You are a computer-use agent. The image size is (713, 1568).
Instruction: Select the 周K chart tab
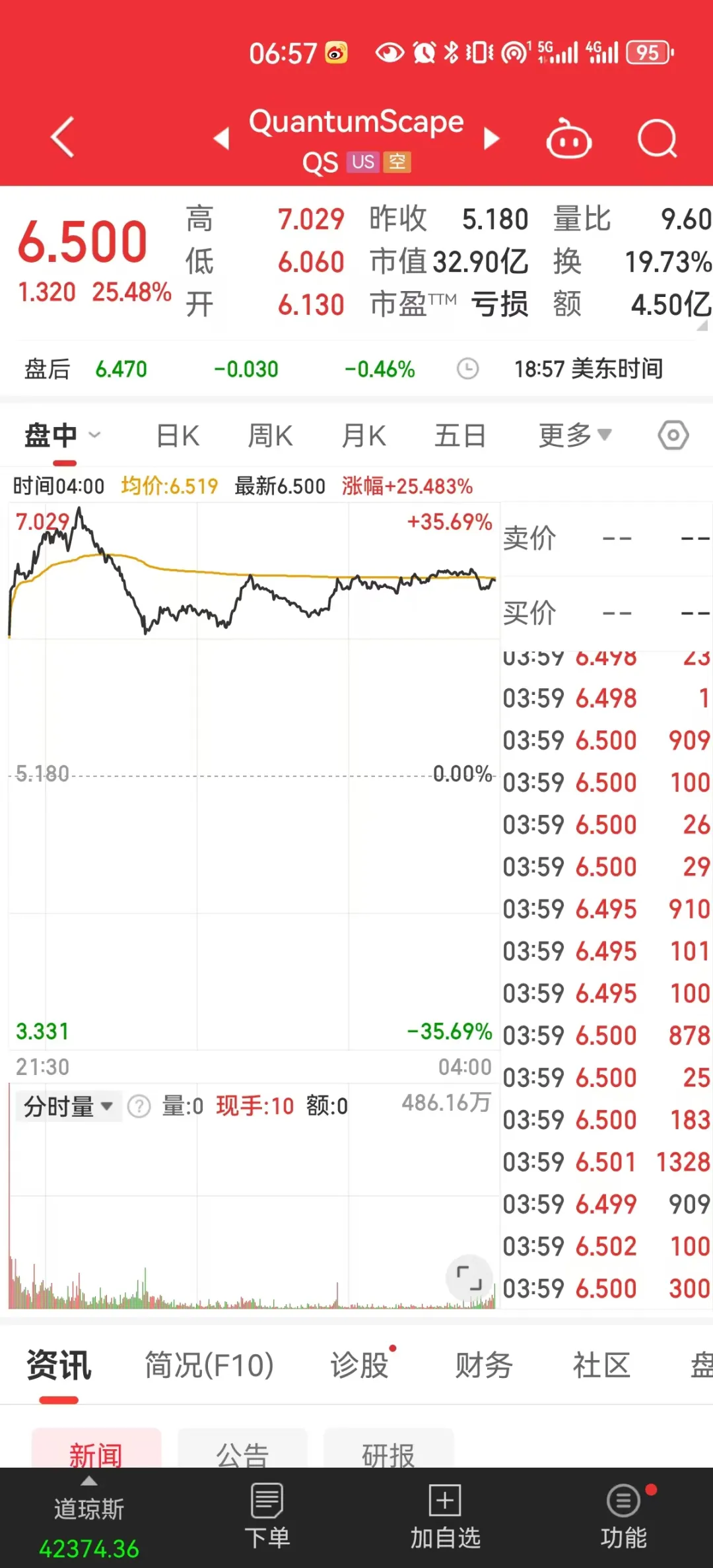(x=270, y=436)
